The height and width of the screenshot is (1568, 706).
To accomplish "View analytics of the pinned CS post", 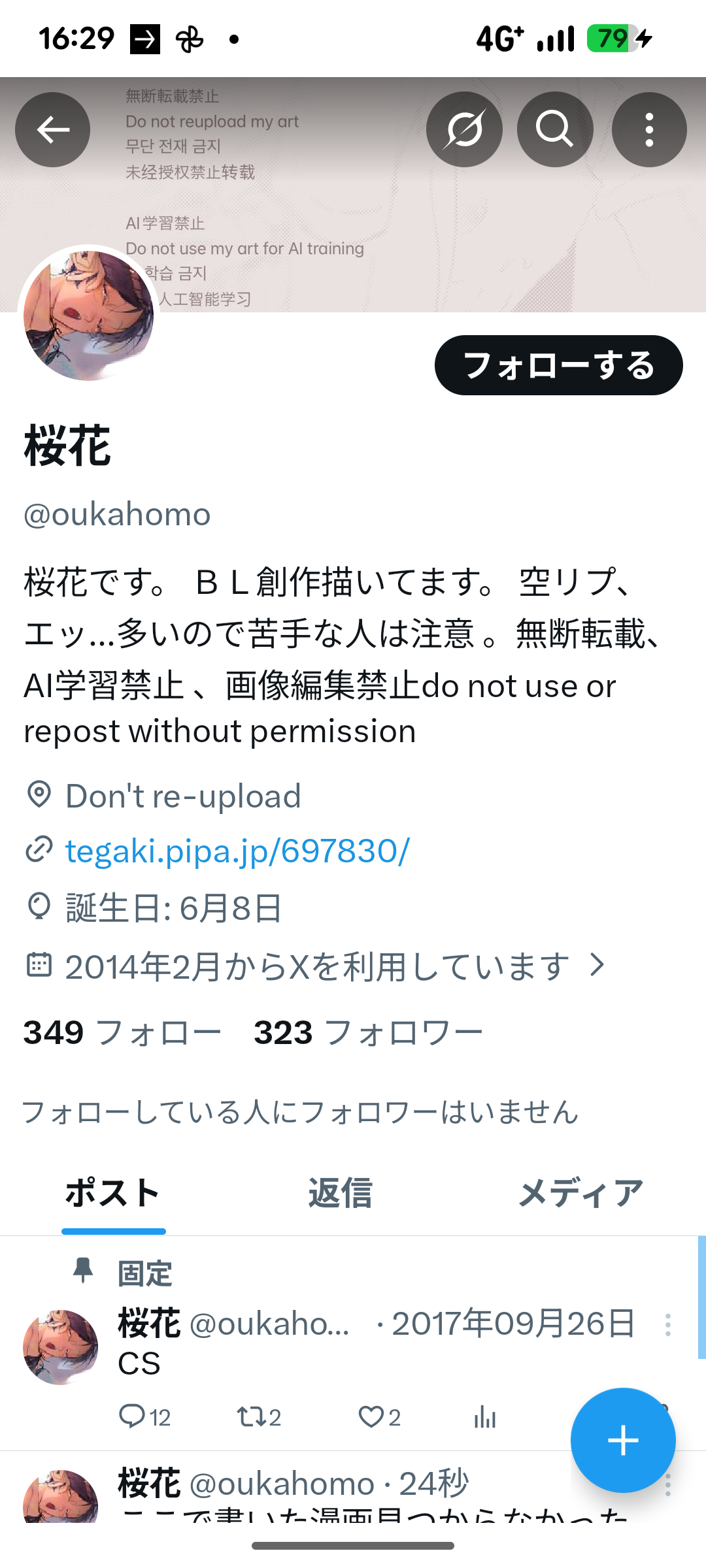I will [x=485, y=1416].
